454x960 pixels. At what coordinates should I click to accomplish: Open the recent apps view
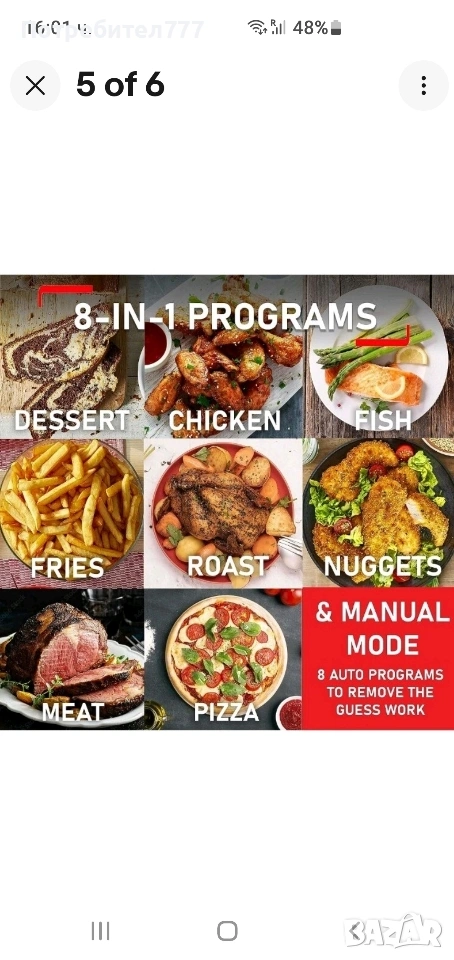100,931
